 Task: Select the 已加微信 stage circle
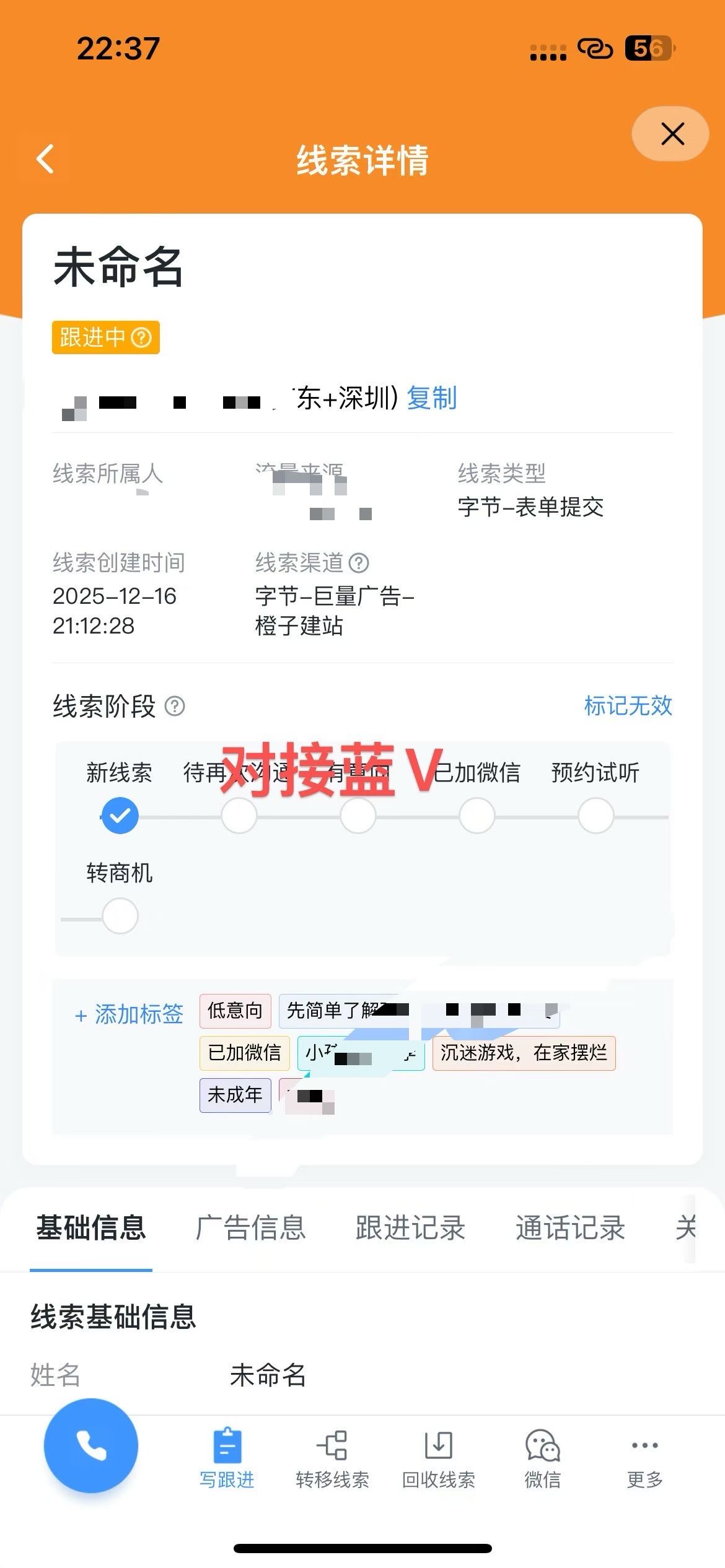477,816
